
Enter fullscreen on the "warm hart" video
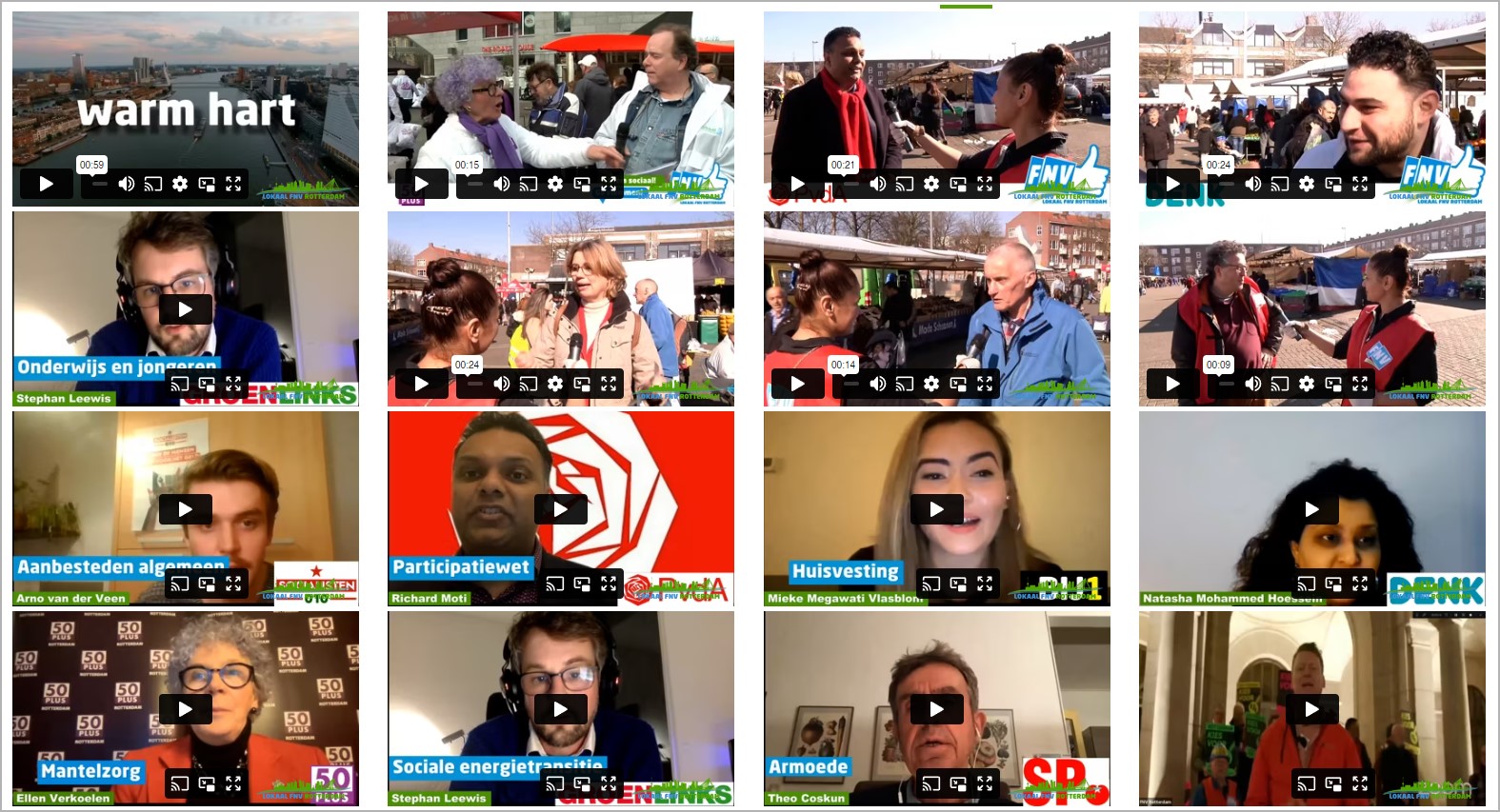coord(233,184)
